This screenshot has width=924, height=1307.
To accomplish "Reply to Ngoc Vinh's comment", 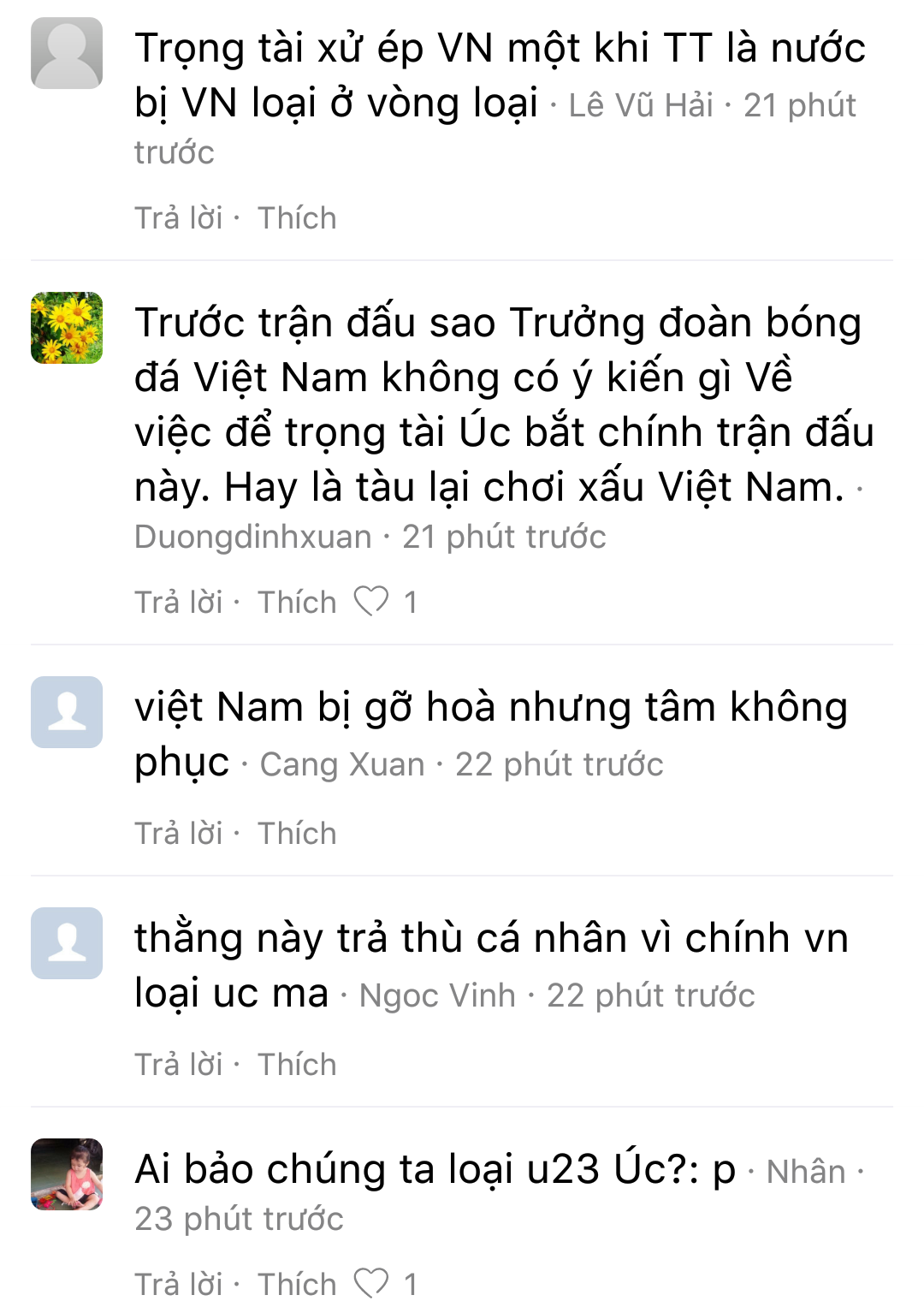I will [x=178, y=1065].
